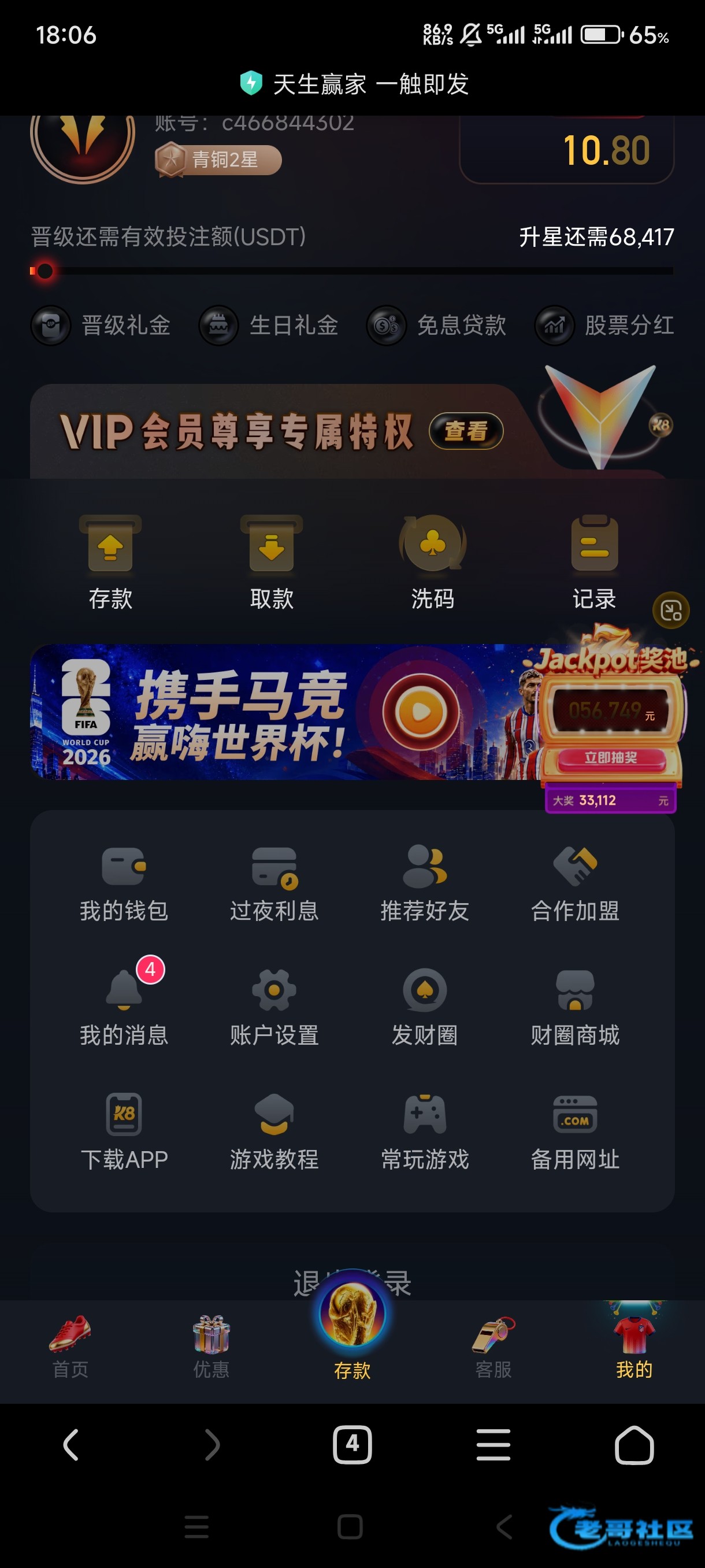
Task: Tap 下载APP to download the app
Action: (124, 1132)
